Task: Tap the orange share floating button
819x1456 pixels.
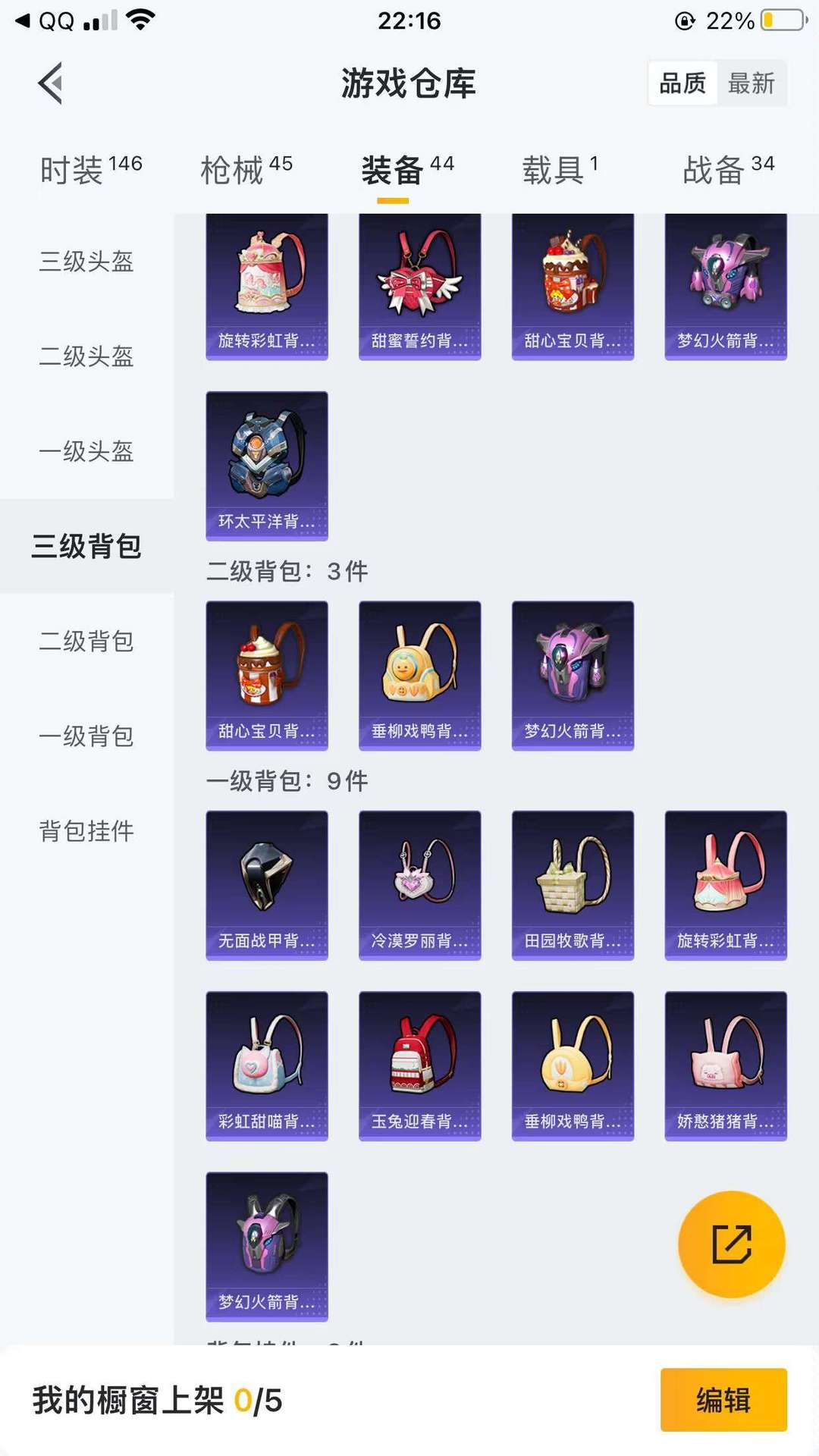Action: [731, 1244]
